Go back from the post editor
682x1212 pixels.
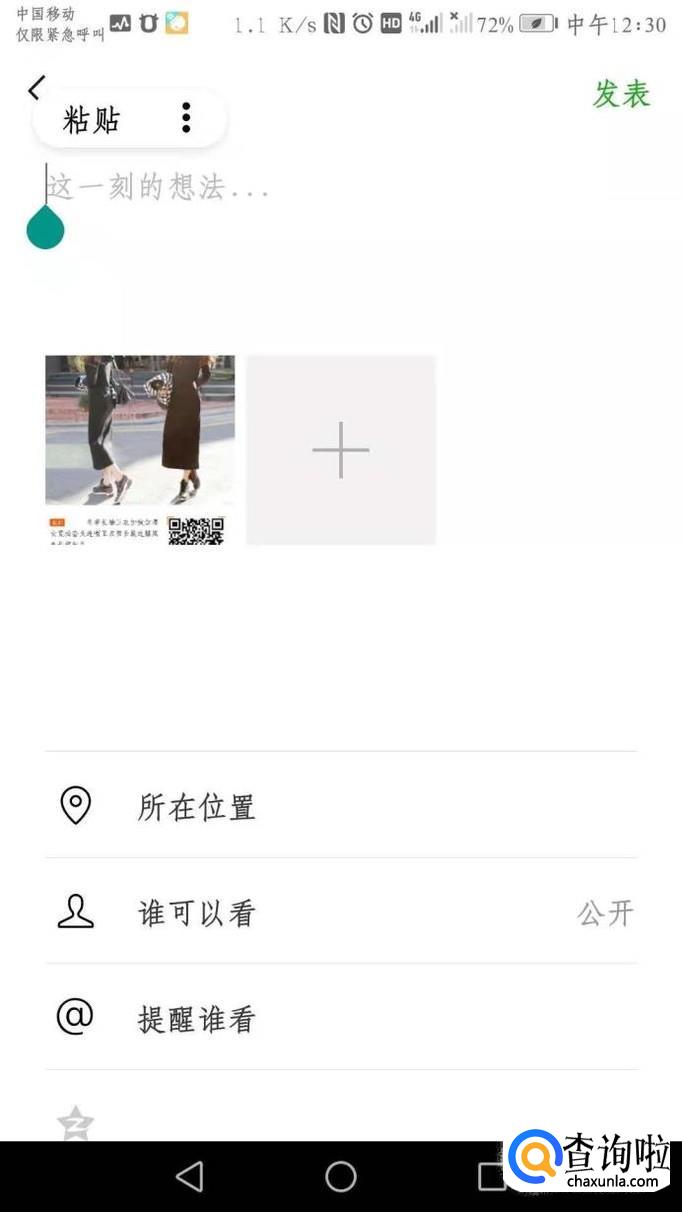[36, 88]
